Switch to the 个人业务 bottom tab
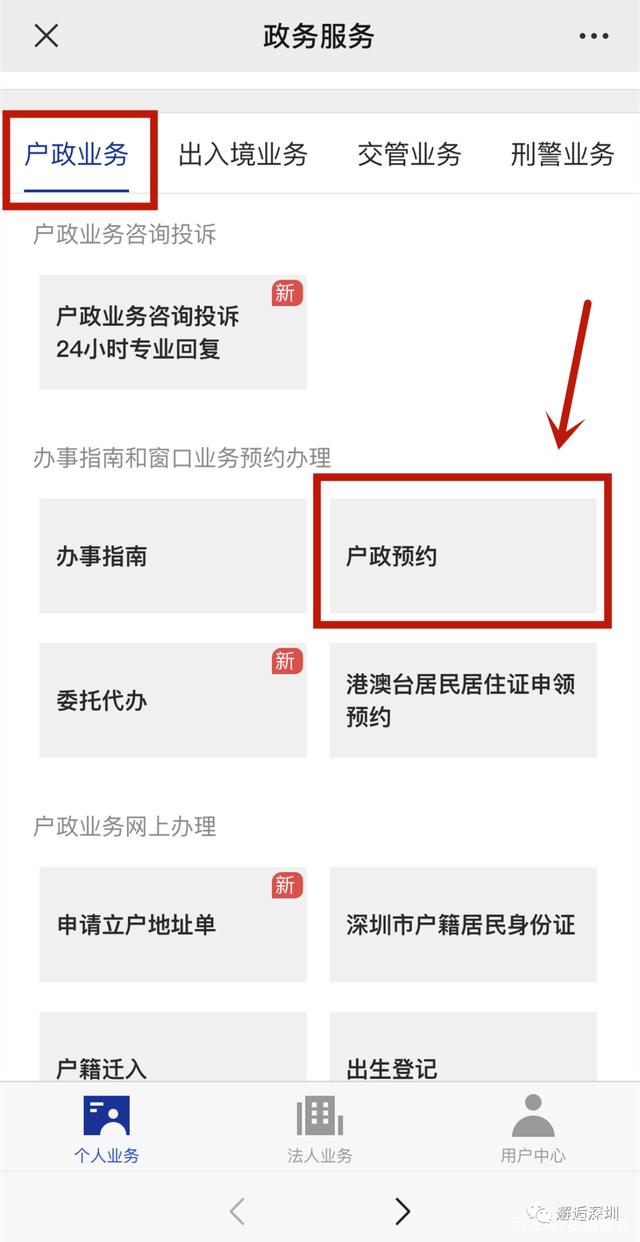 click(x=107, y=1130)
